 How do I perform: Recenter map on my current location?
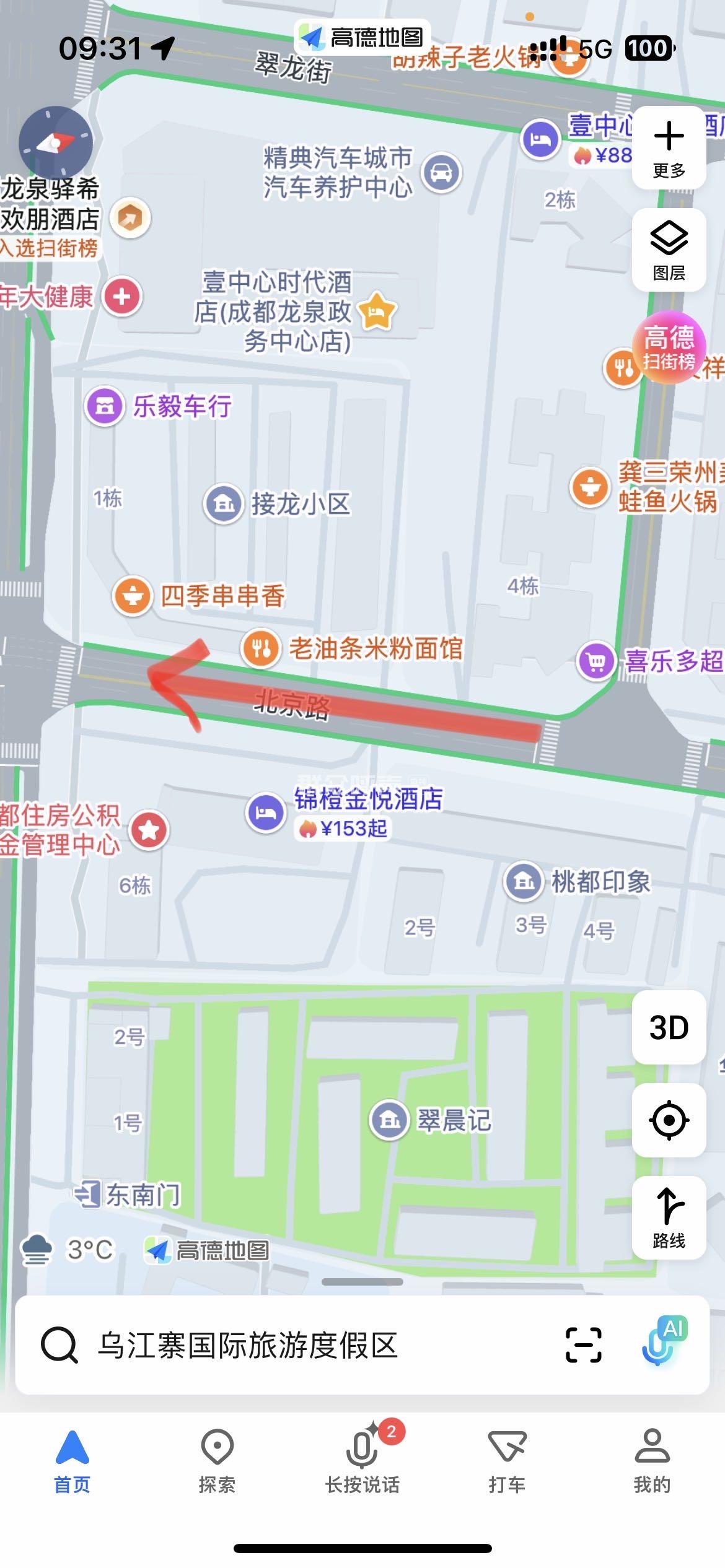click(669, 1120)
